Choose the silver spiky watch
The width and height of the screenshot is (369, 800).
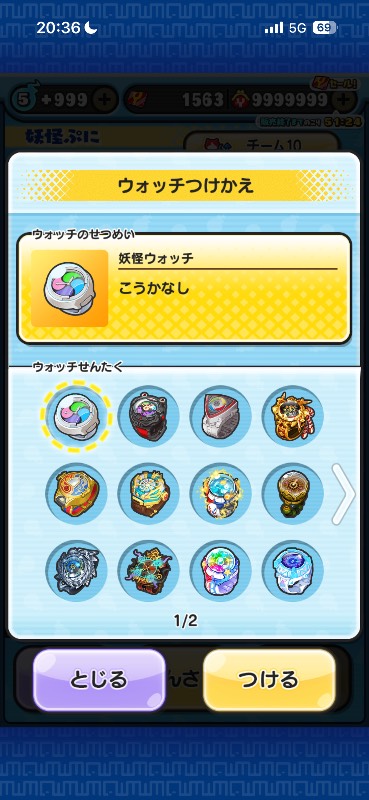coord(76,571)
